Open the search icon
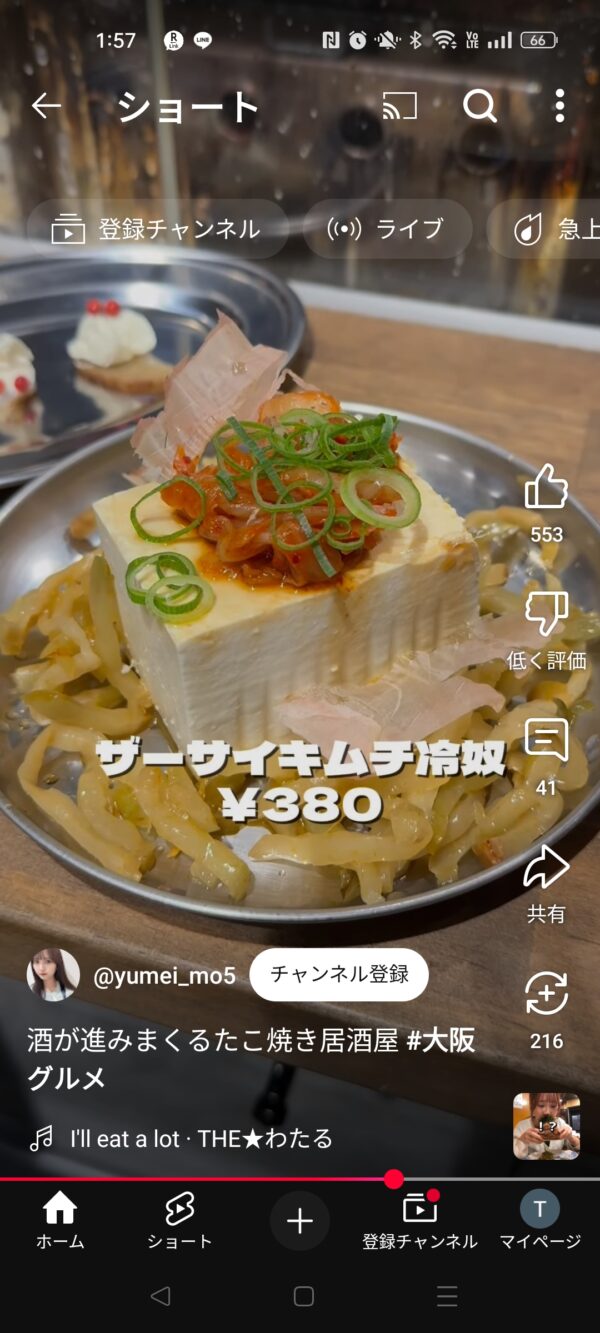Image resolution: width=600 pixels, height=1333 pixels. click(480, 106)
